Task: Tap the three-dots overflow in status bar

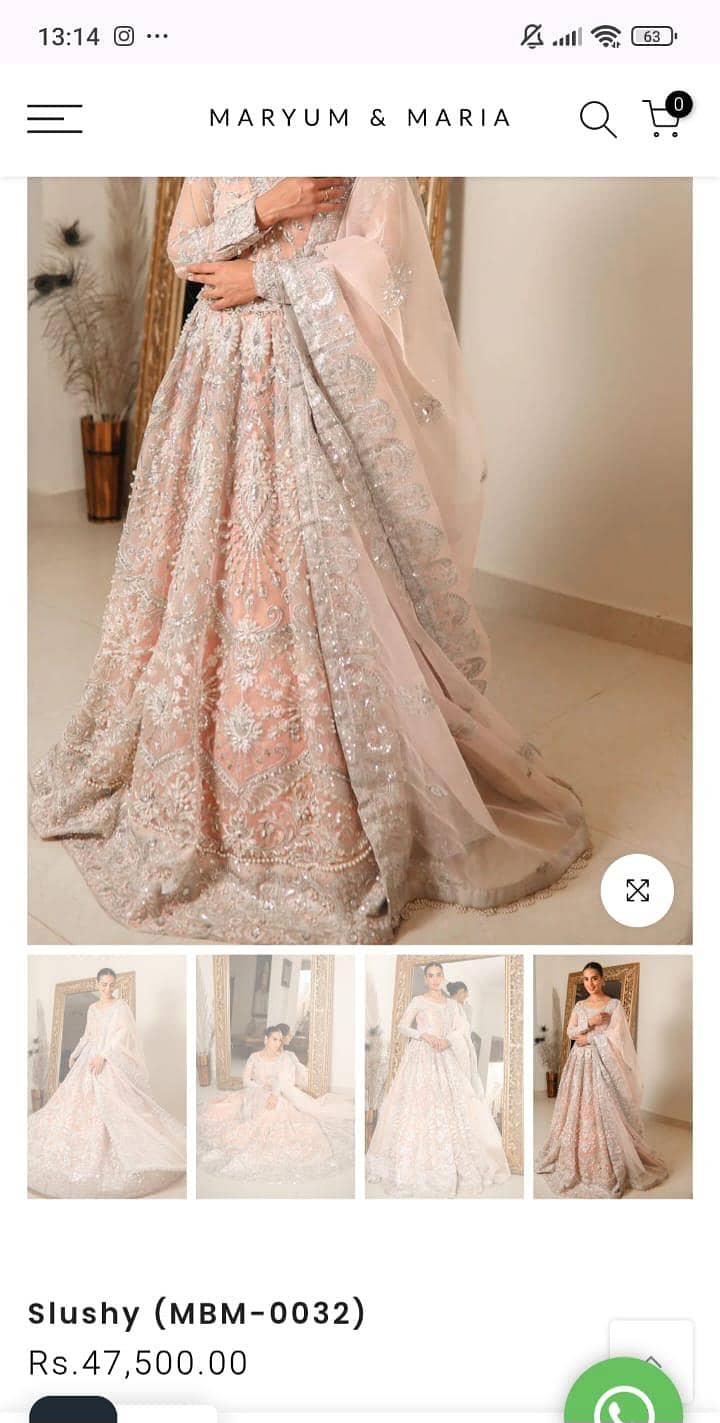Action: [x=158, y=36]
